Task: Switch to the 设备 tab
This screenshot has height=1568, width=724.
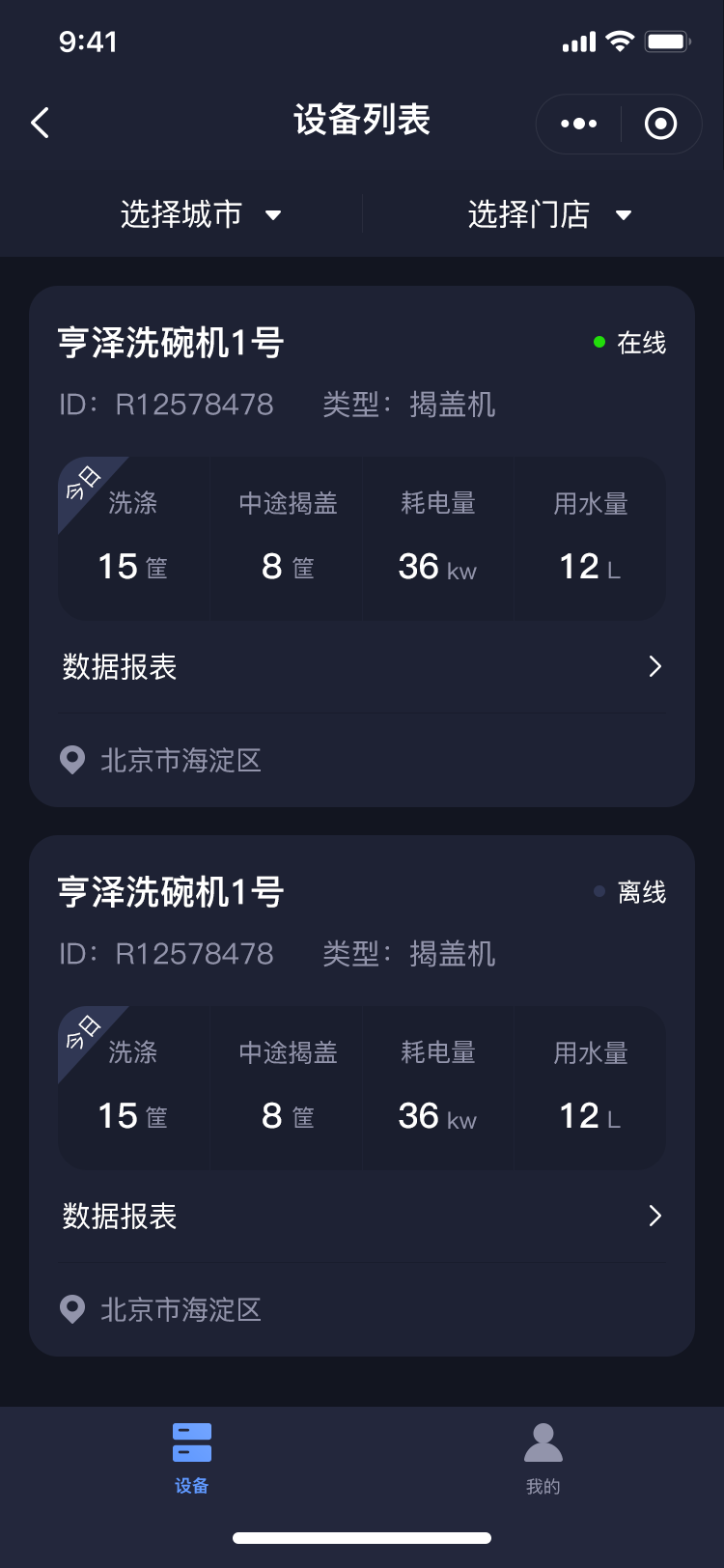Action: [191, 1458]
